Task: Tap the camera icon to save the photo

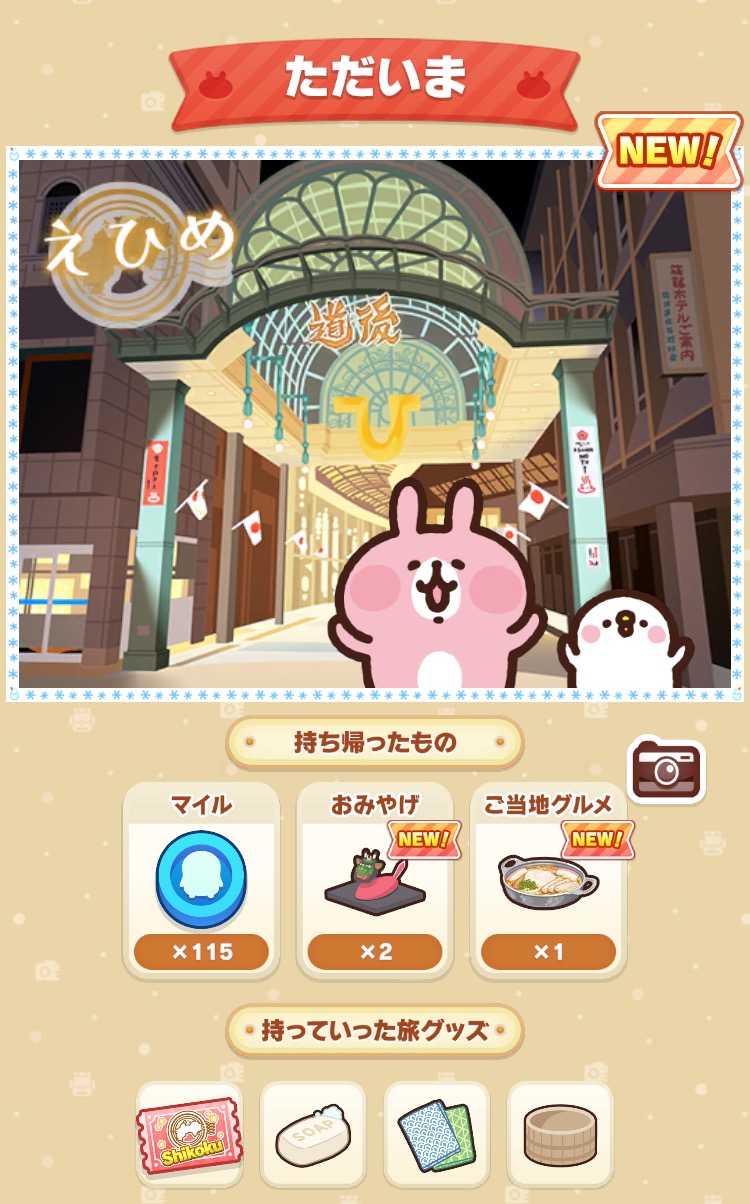Action: (666, 770)
